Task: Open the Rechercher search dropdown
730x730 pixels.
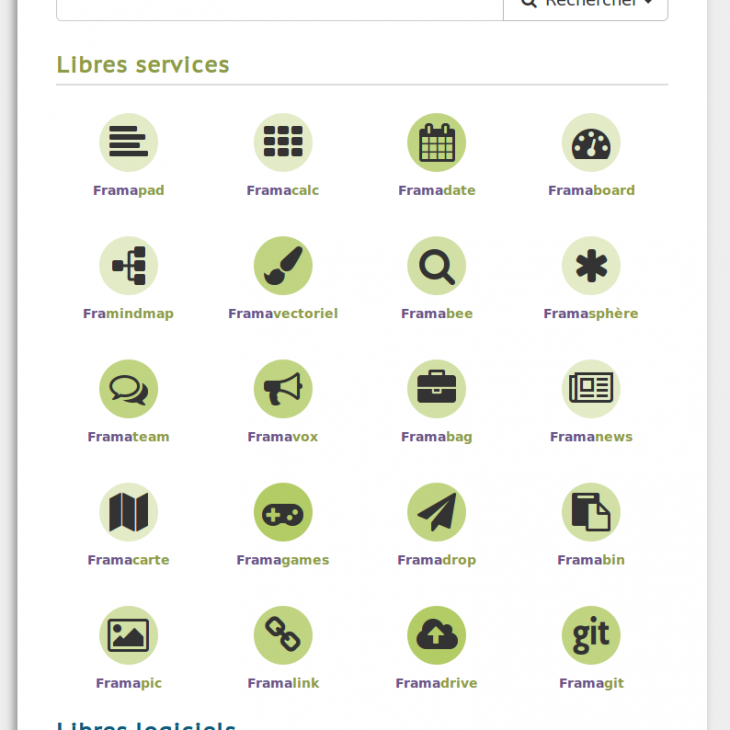Action: (x=586, y=6)
